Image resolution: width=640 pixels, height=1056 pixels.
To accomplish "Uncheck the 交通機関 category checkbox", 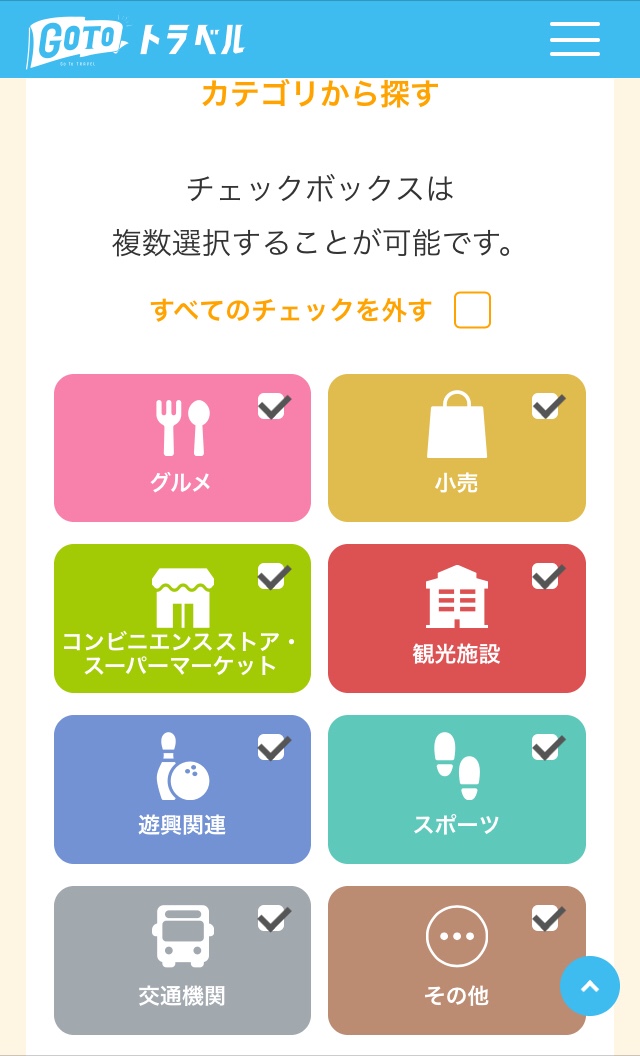I will pyautogui.click(x=271, y=919).
